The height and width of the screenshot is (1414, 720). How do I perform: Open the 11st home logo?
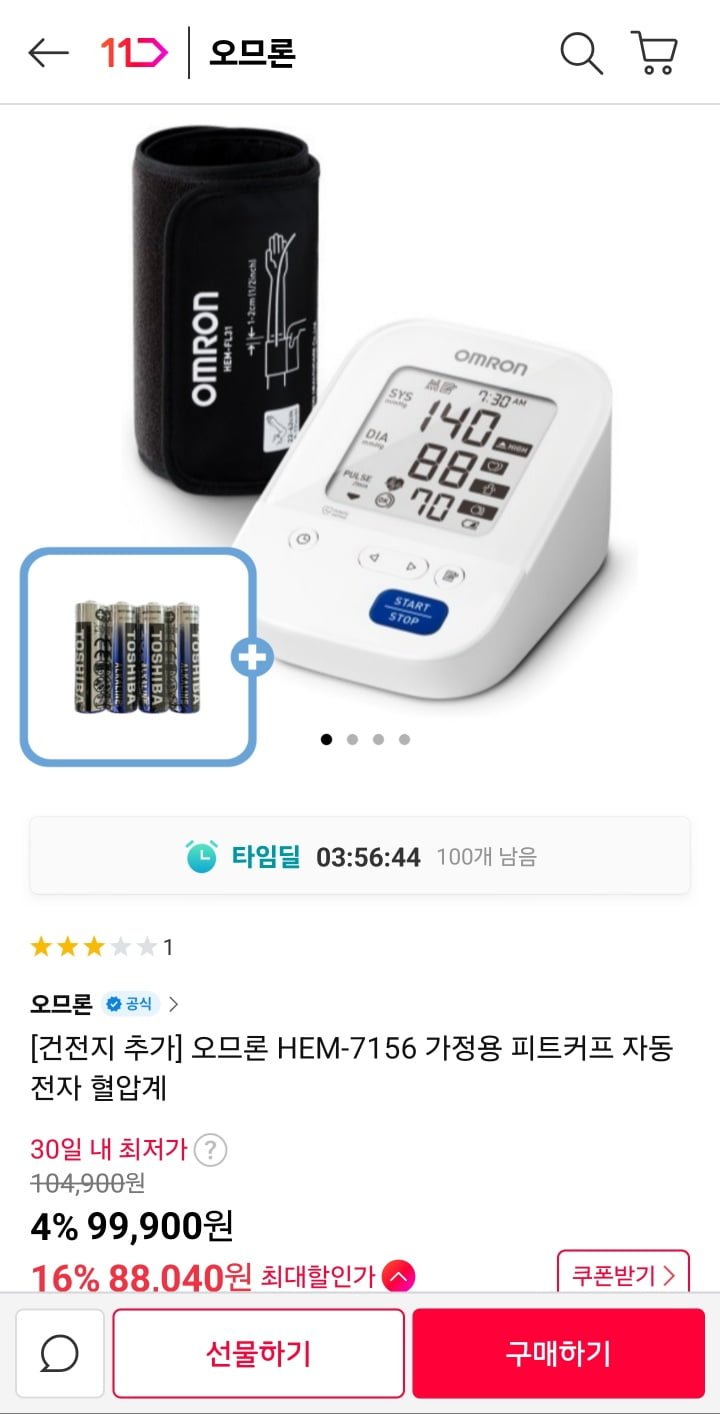(134, 52)
